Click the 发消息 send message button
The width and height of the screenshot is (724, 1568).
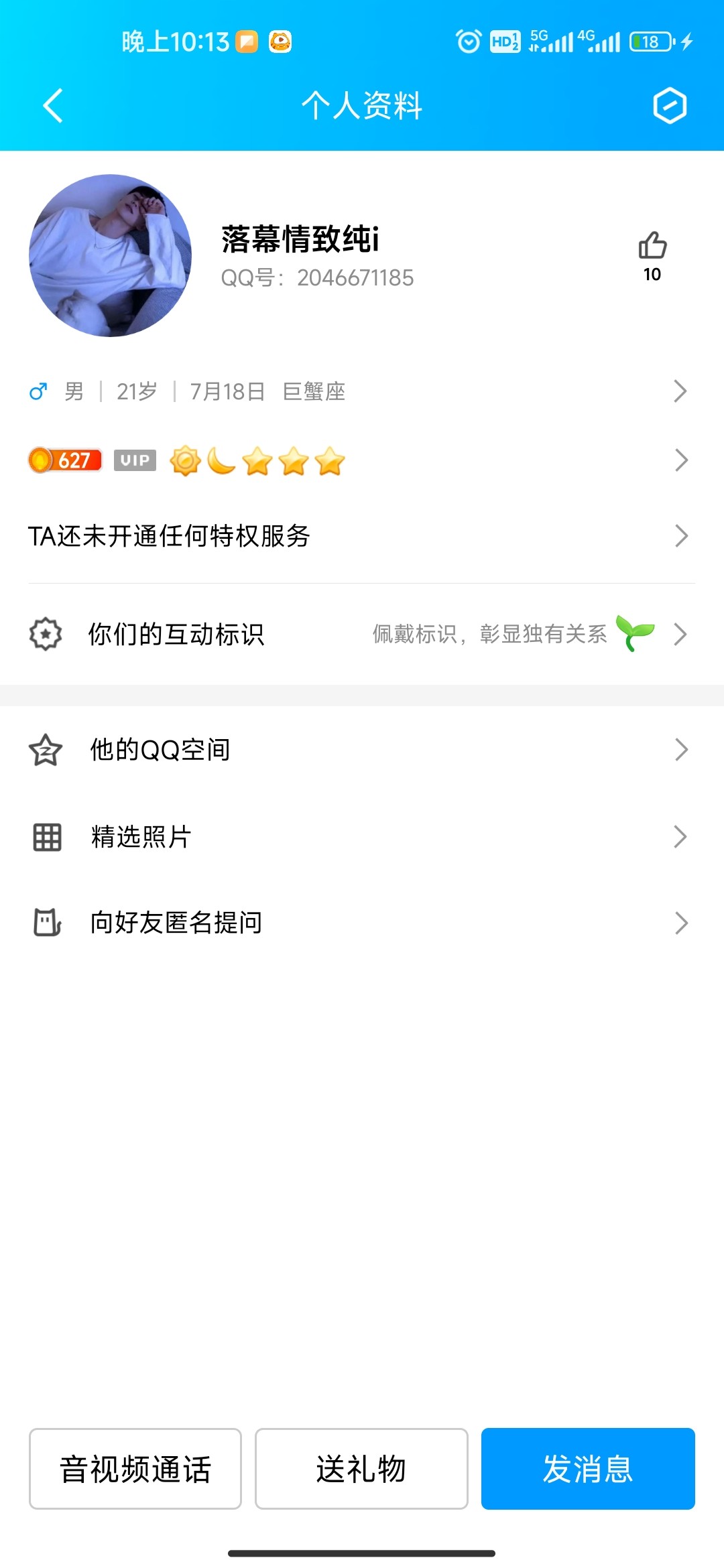point(588,1469)
